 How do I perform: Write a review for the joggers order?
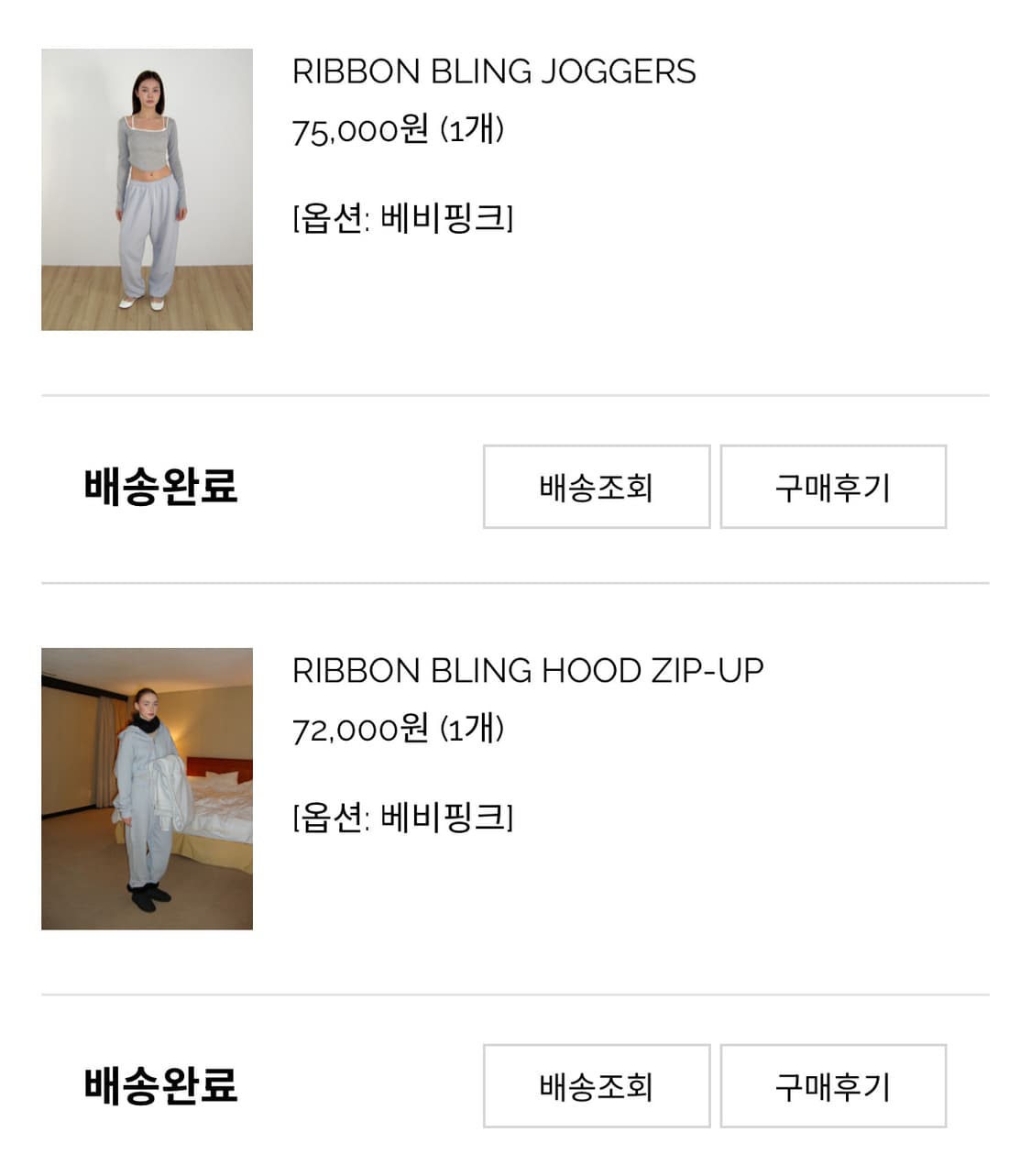click(832, 488)
